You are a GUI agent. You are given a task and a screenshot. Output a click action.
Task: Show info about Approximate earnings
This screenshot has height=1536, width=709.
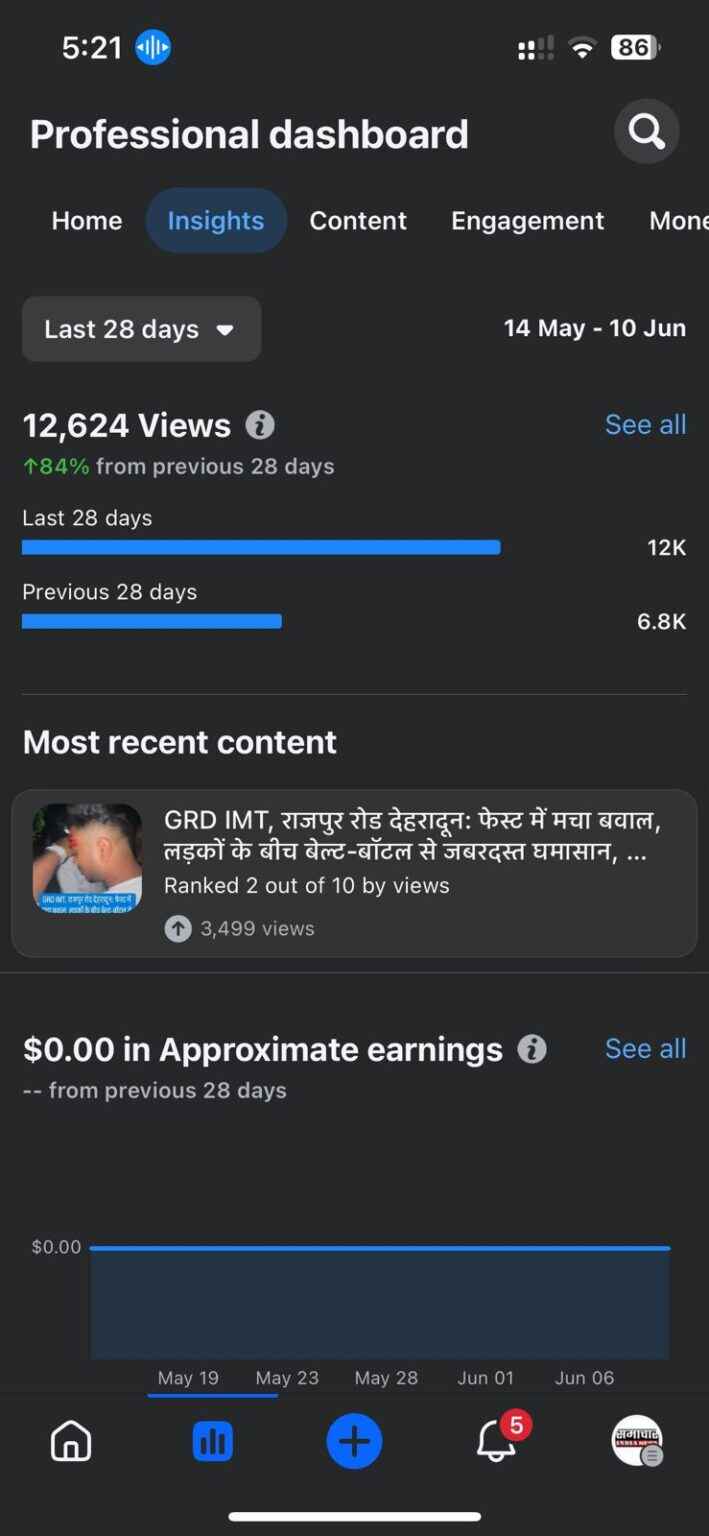(532, 1049)
